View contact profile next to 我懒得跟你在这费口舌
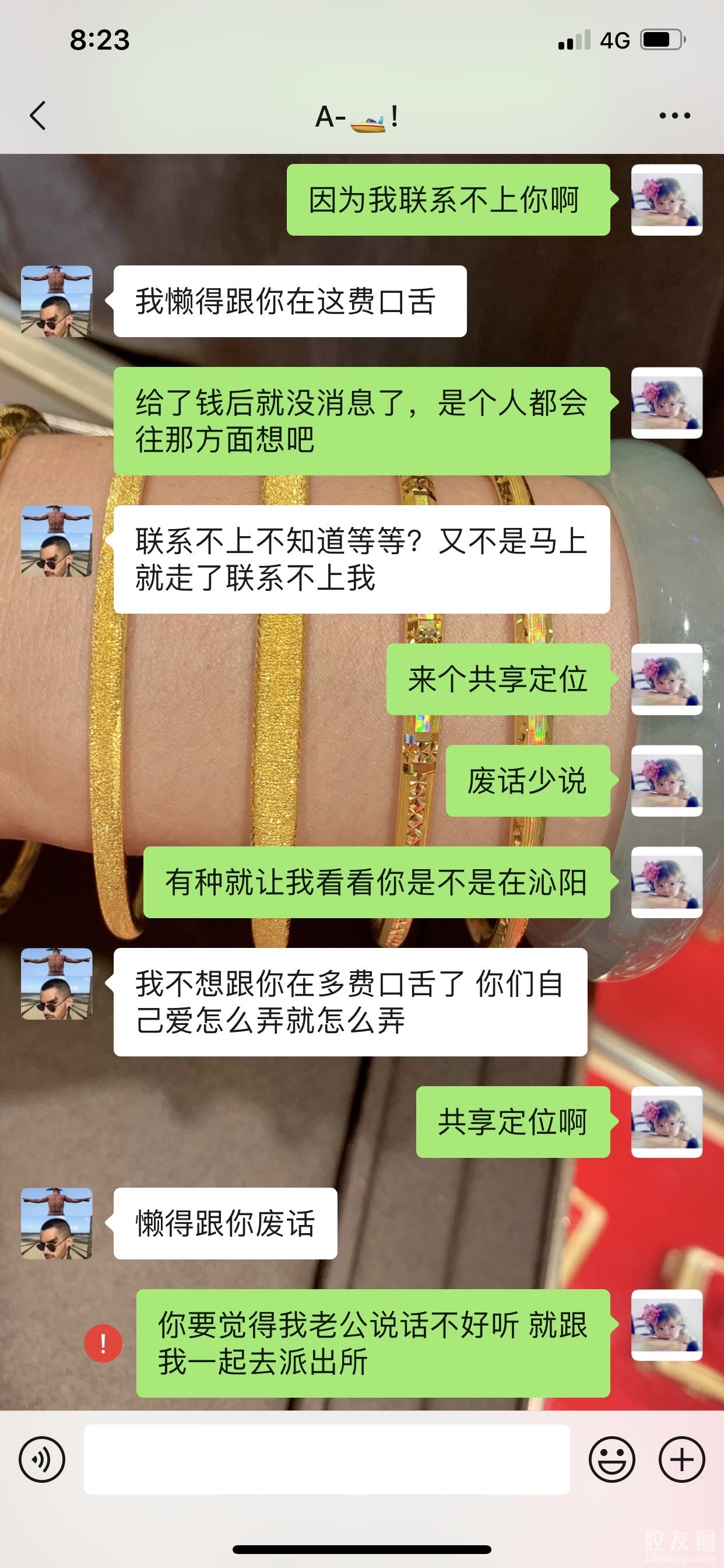Viewport: 724px width, 1568px height. pyautogui.click(x=57, y=300)
